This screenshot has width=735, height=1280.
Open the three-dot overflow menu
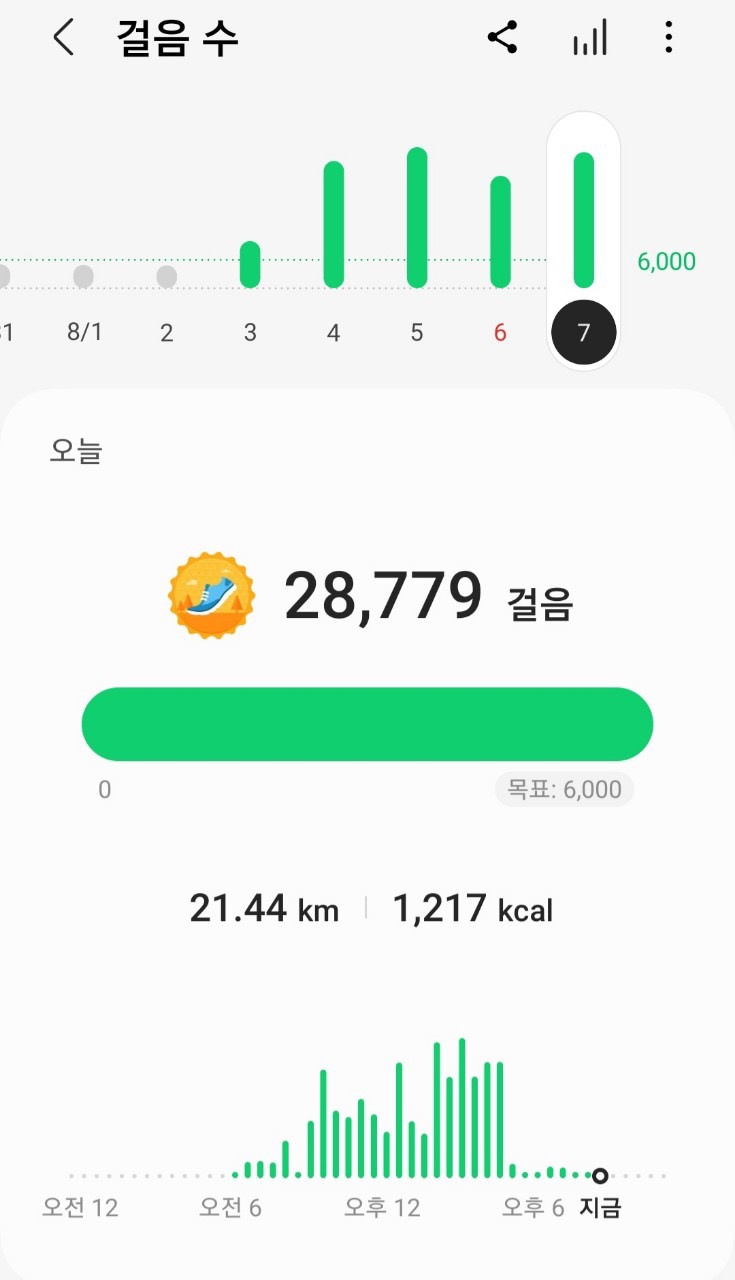[668, 39]
